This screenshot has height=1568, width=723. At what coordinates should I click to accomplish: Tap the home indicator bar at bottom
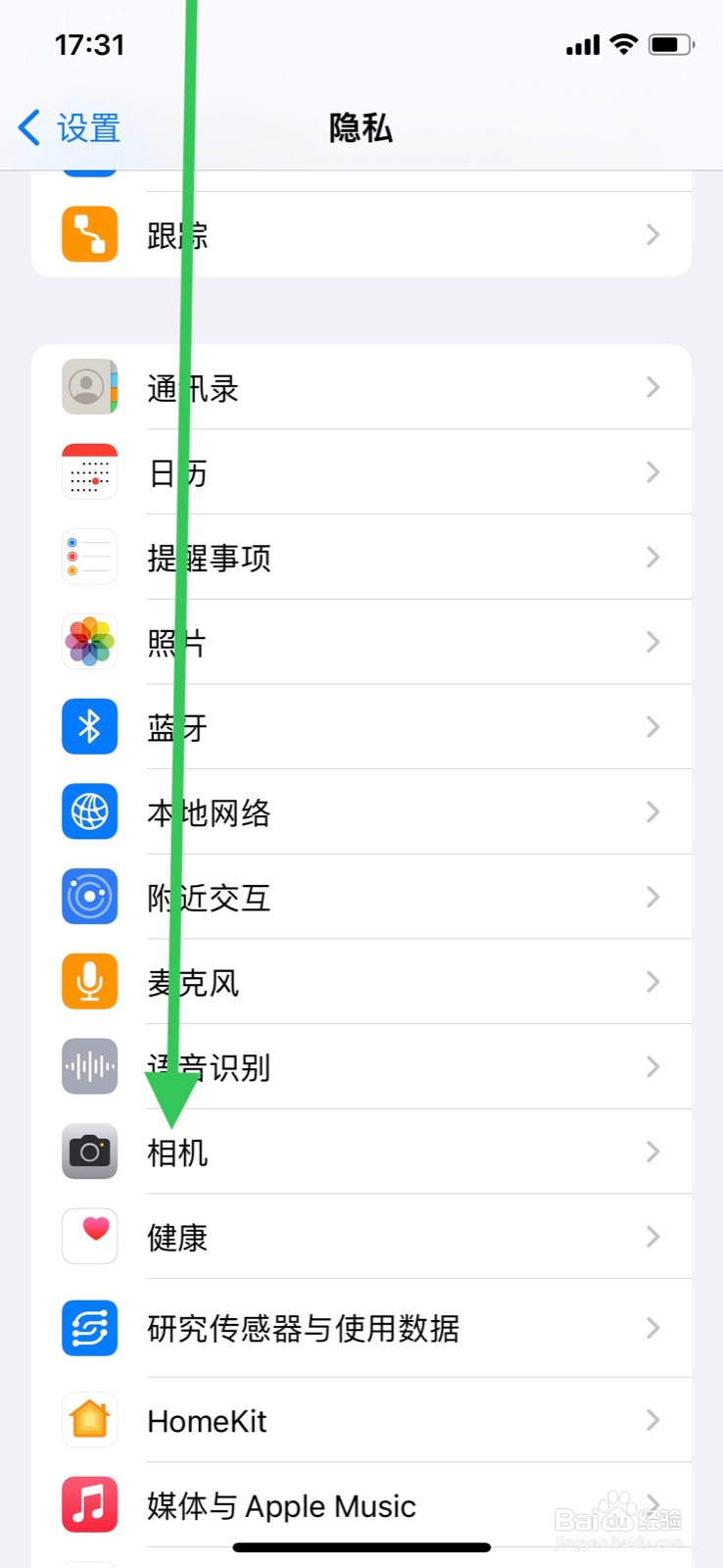(x=361, y=1546)
